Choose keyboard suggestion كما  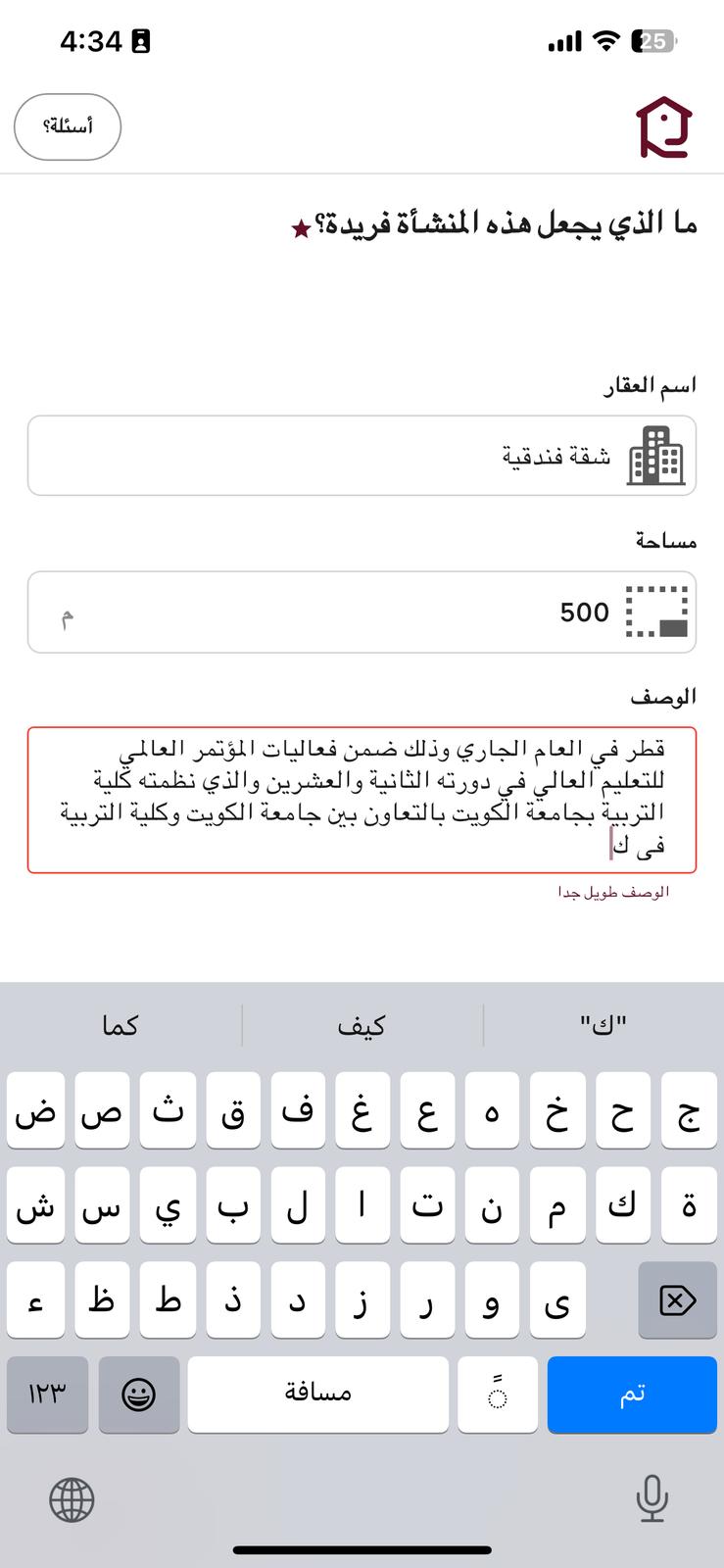coord(121,1025)
